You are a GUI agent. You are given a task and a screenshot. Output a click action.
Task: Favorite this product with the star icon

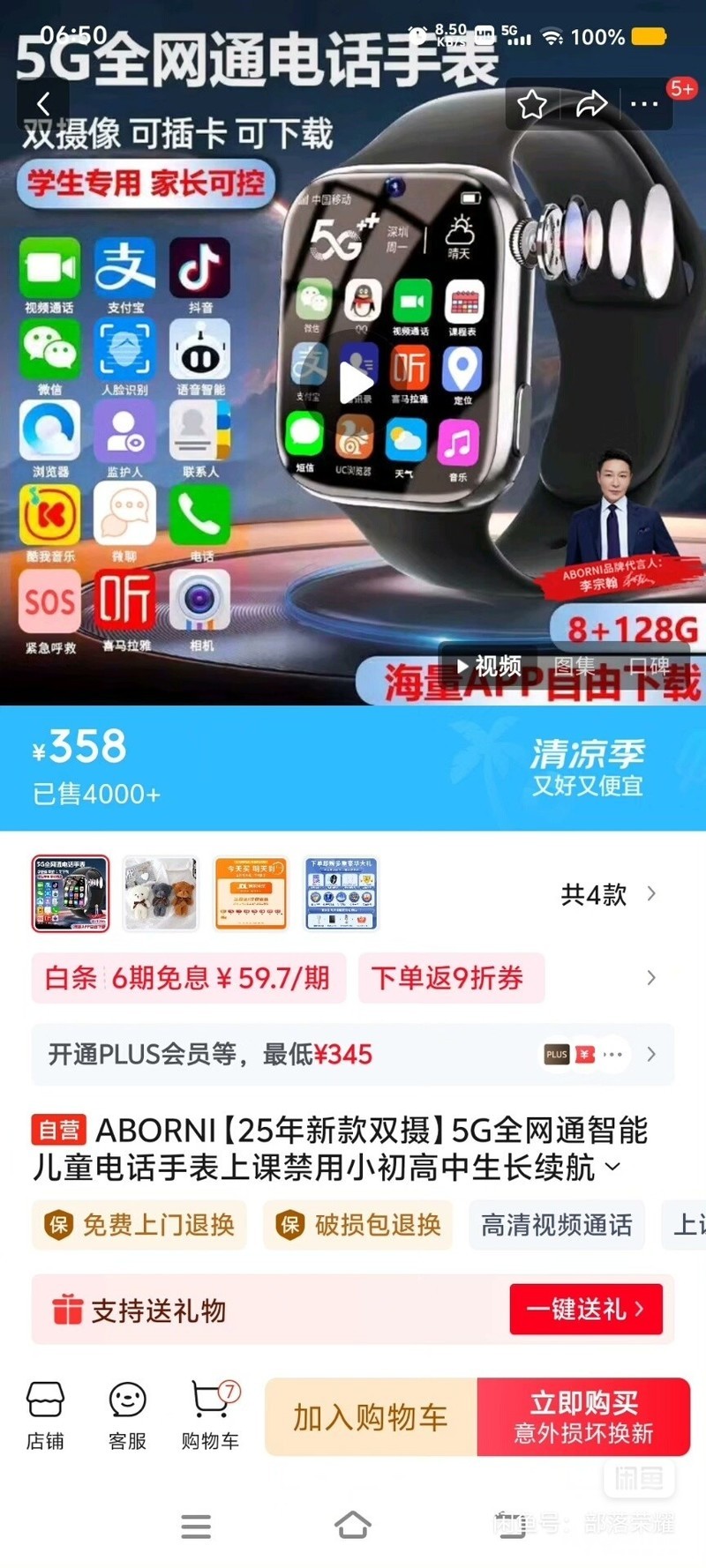coord(532,105)
